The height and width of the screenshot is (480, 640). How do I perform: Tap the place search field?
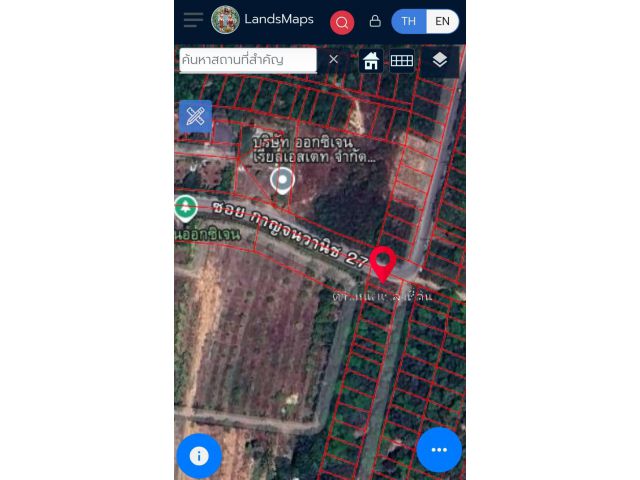pos(246,60)
